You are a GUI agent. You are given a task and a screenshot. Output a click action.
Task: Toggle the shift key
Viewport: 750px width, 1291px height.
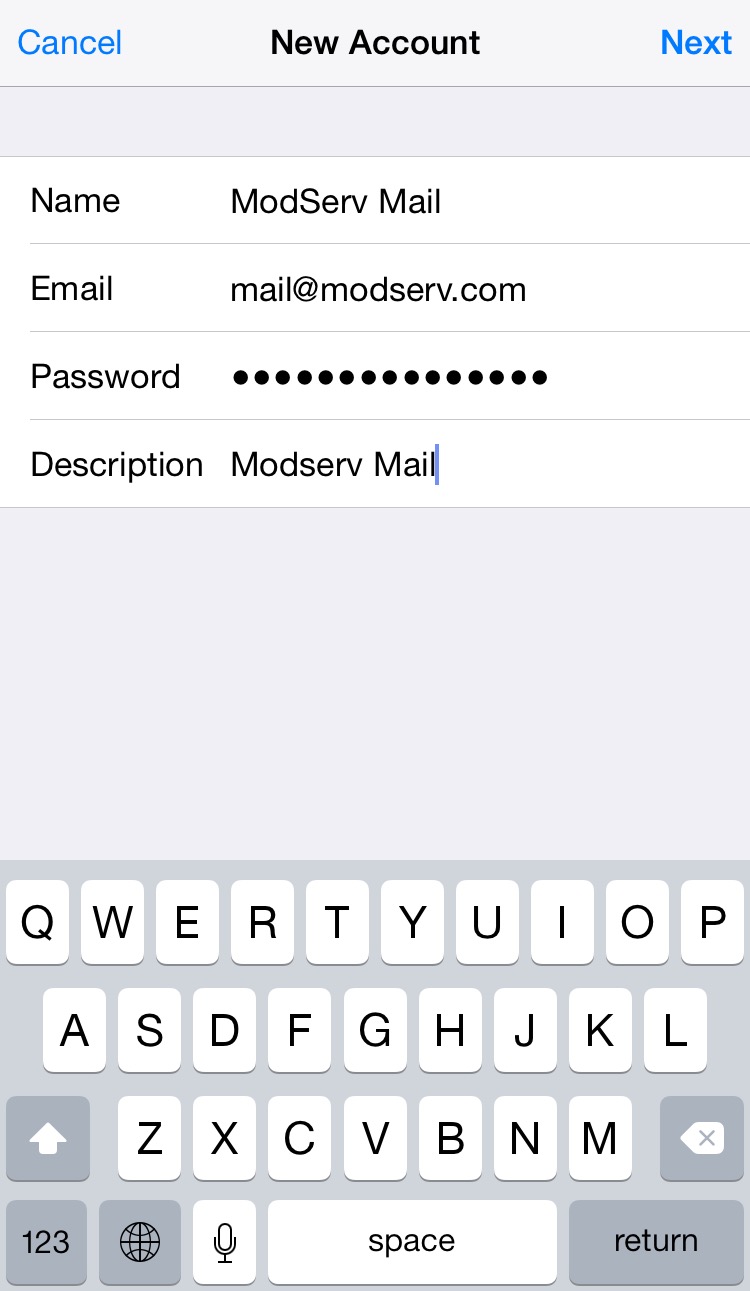48,1137
